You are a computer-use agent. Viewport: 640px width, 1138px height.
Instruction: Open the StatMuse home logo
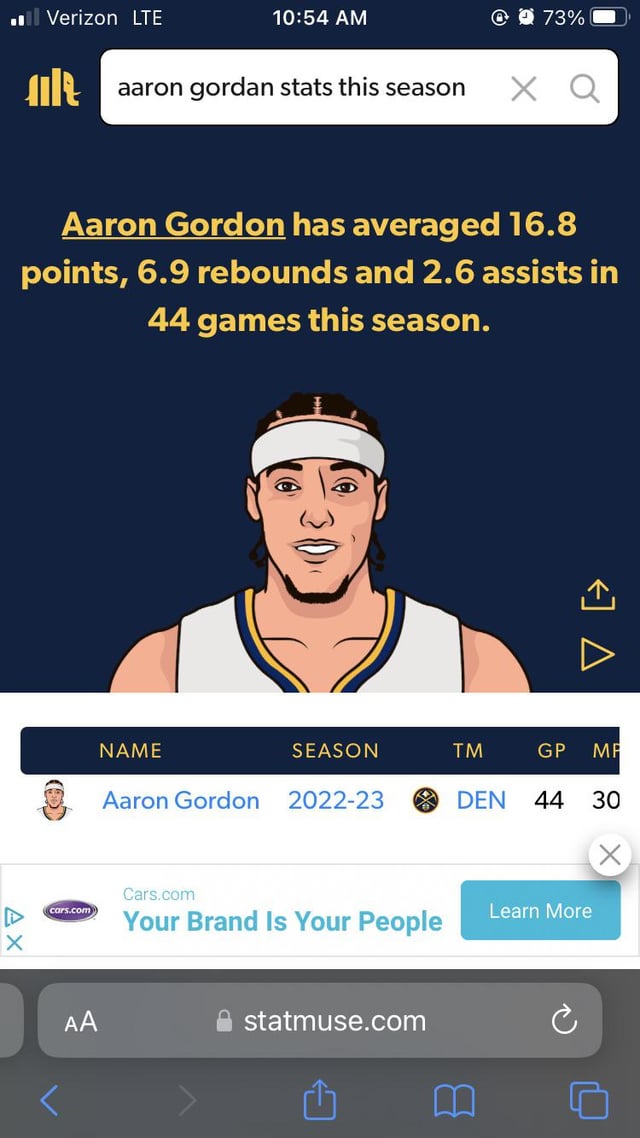(52, 89)
